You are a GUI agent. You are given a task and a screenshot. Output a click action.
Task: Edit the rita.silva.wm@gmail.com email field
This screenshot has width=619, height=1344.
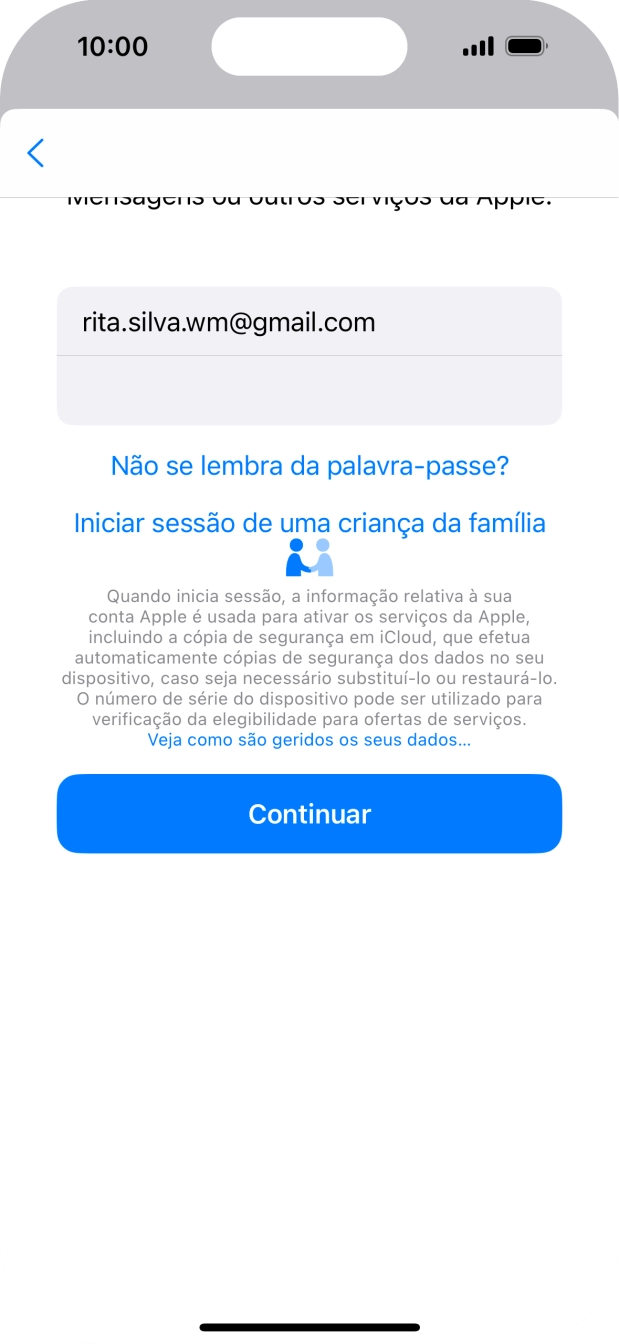pos(309,322)
